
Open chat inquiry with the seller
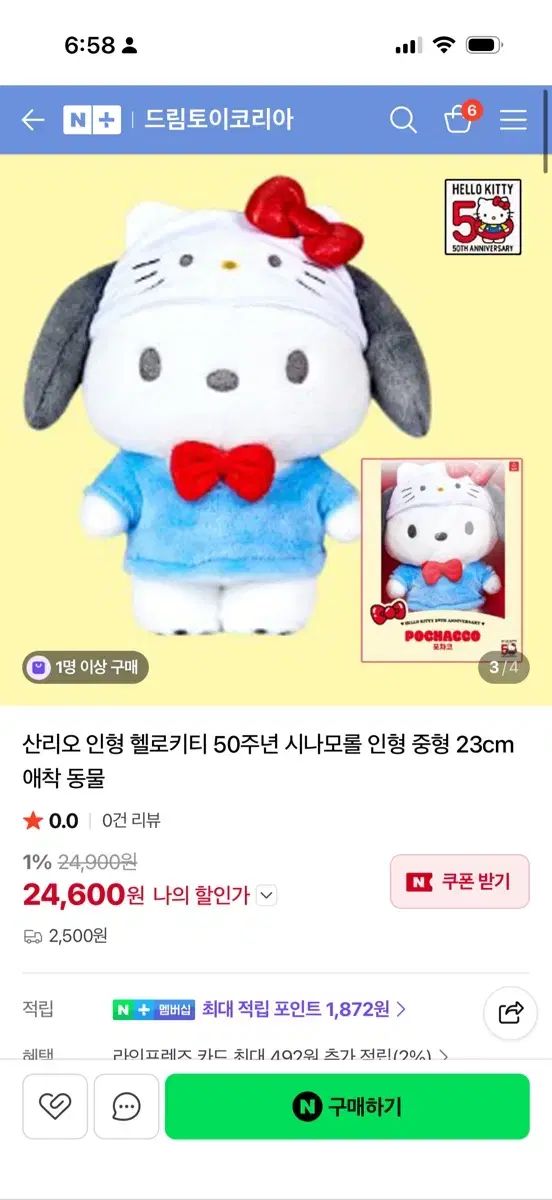127,1106
